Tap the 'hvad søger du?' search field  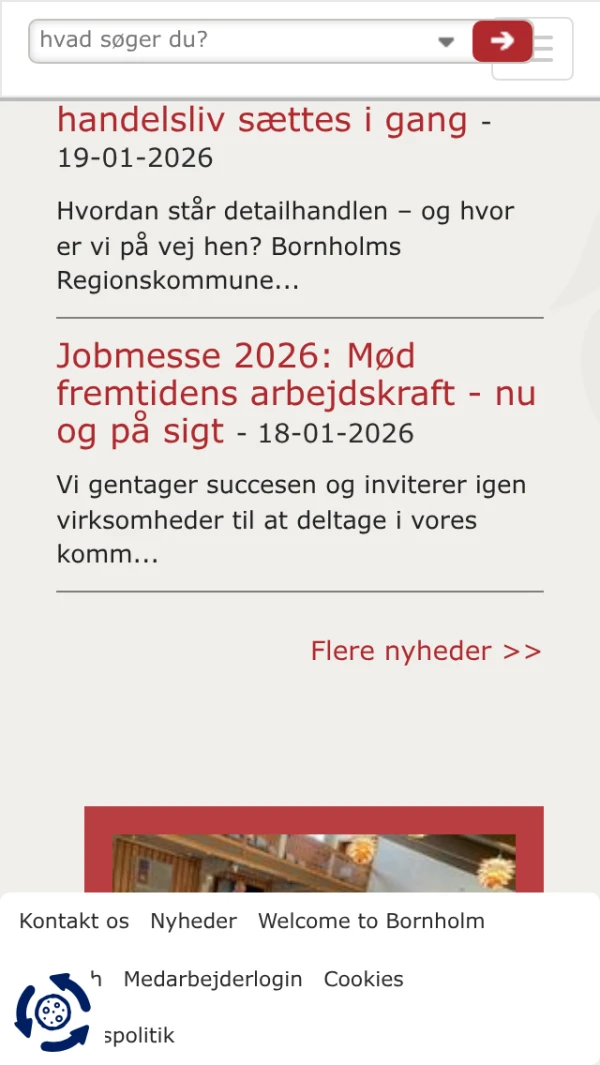pos(230,41)
